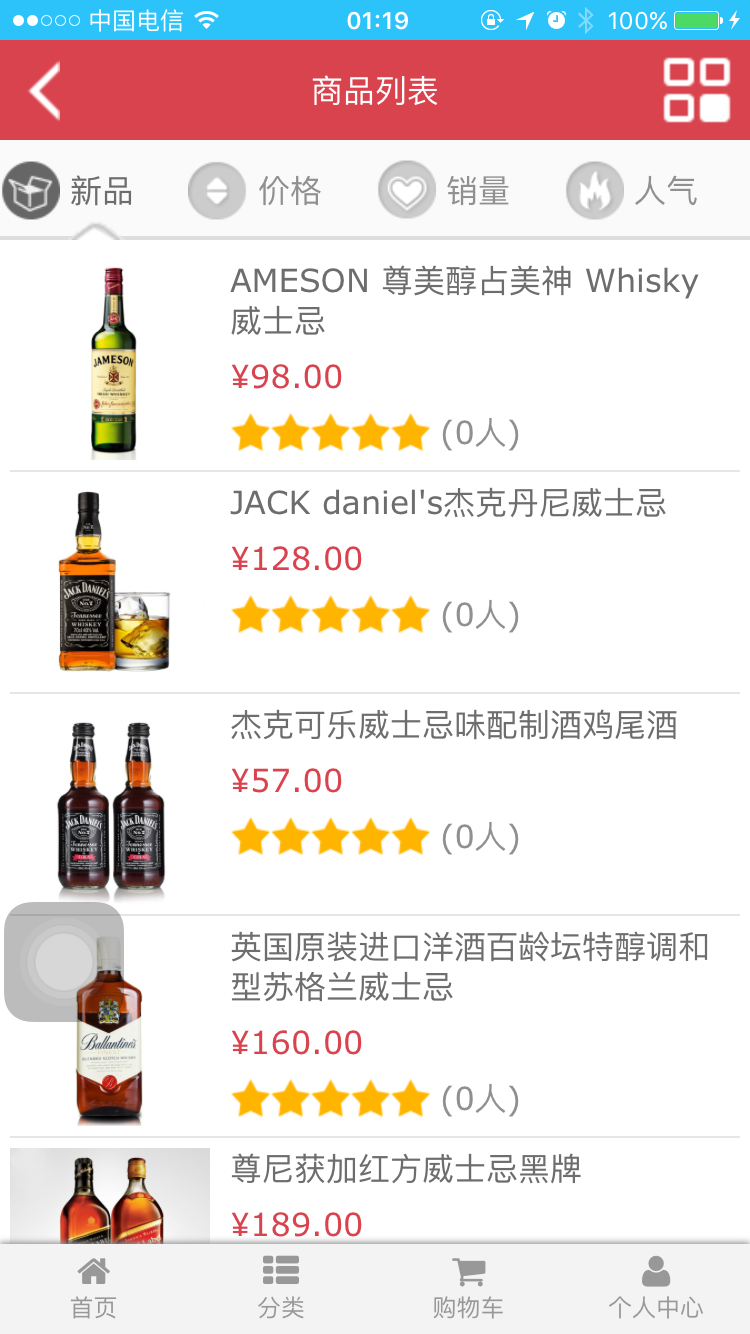
Task: Tap the heart icon for sales volume
Action: pos(406,189)
